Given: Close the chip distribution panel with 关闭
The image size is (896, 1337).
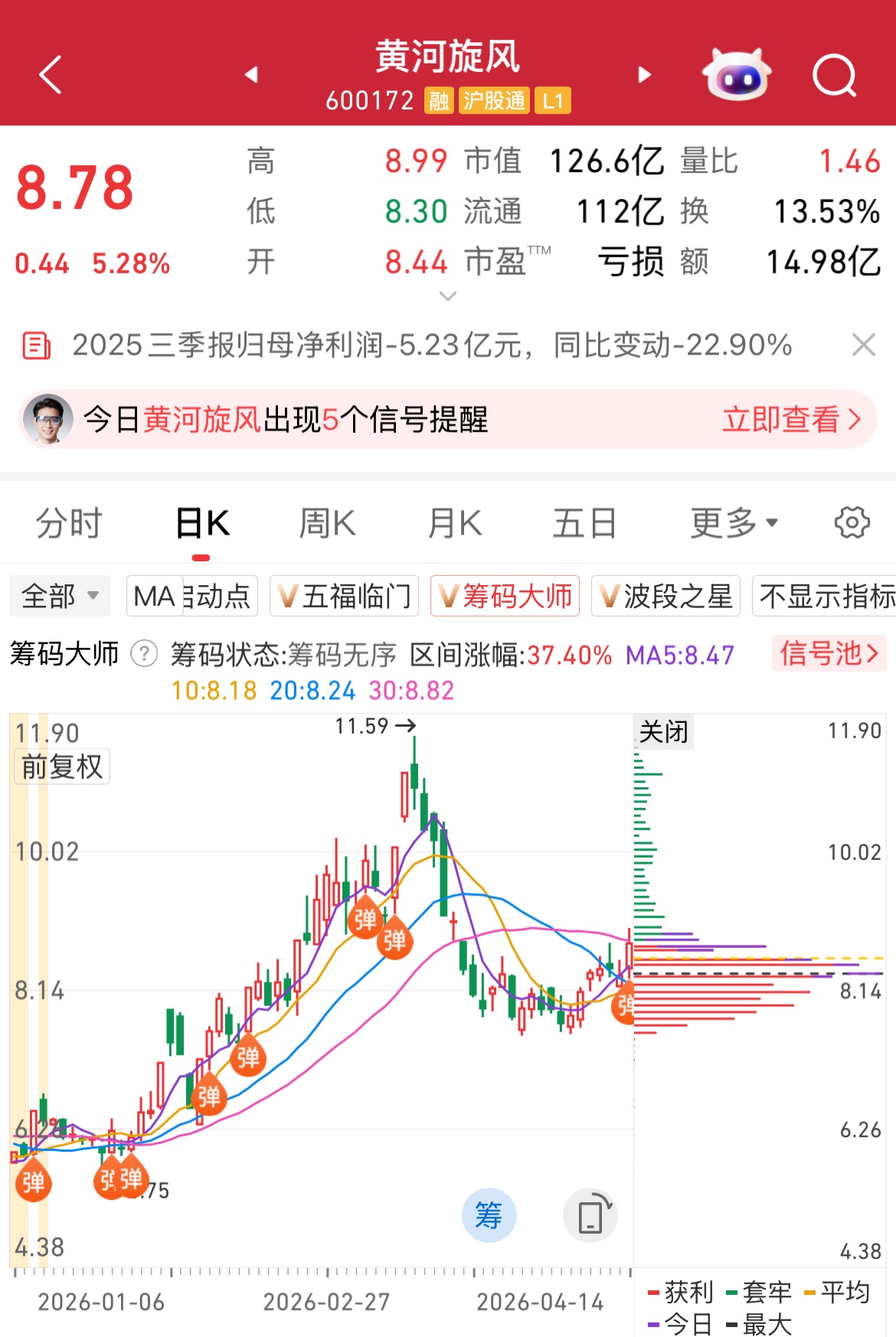Looking at the screenshot, I should point(663,732).
